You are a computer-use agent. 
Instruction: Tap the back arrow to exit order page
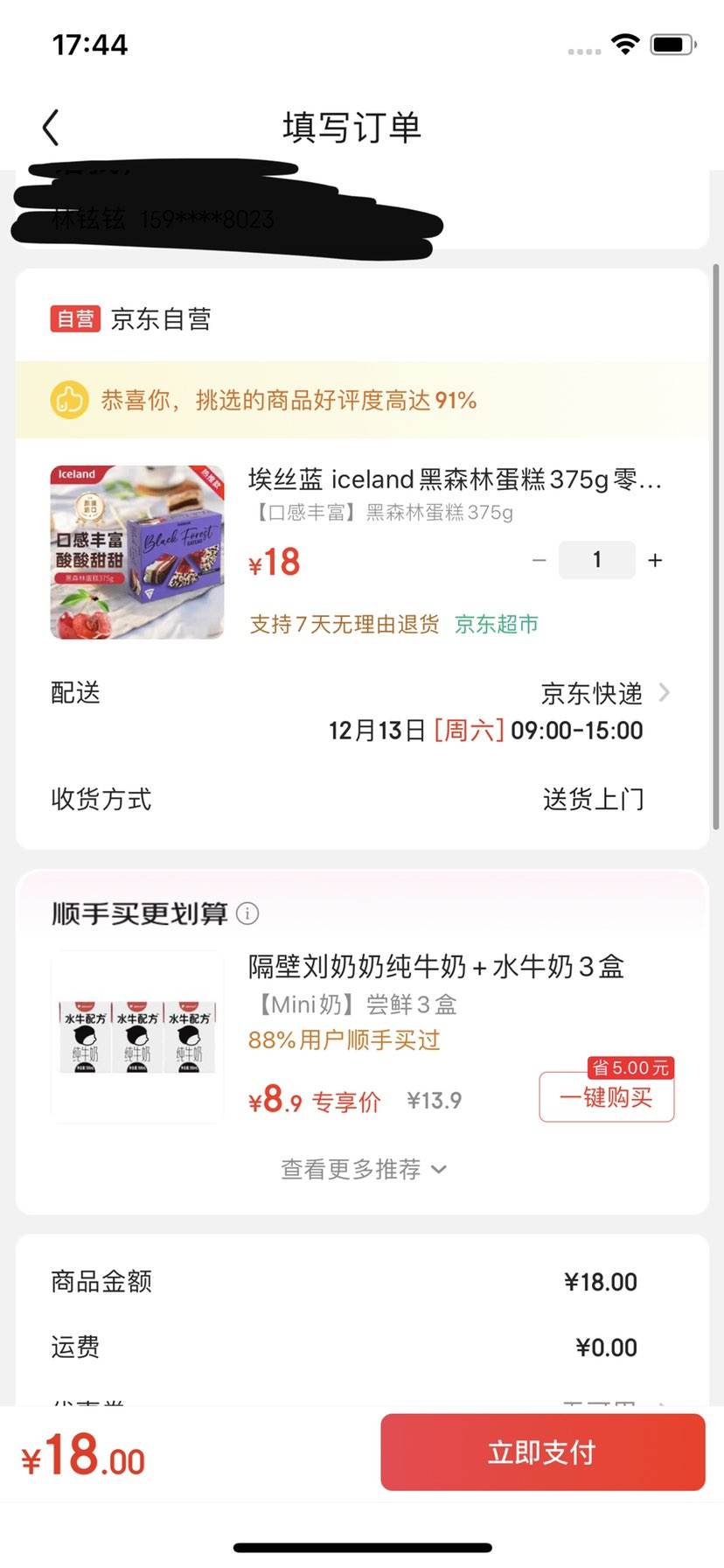(50, 126)
